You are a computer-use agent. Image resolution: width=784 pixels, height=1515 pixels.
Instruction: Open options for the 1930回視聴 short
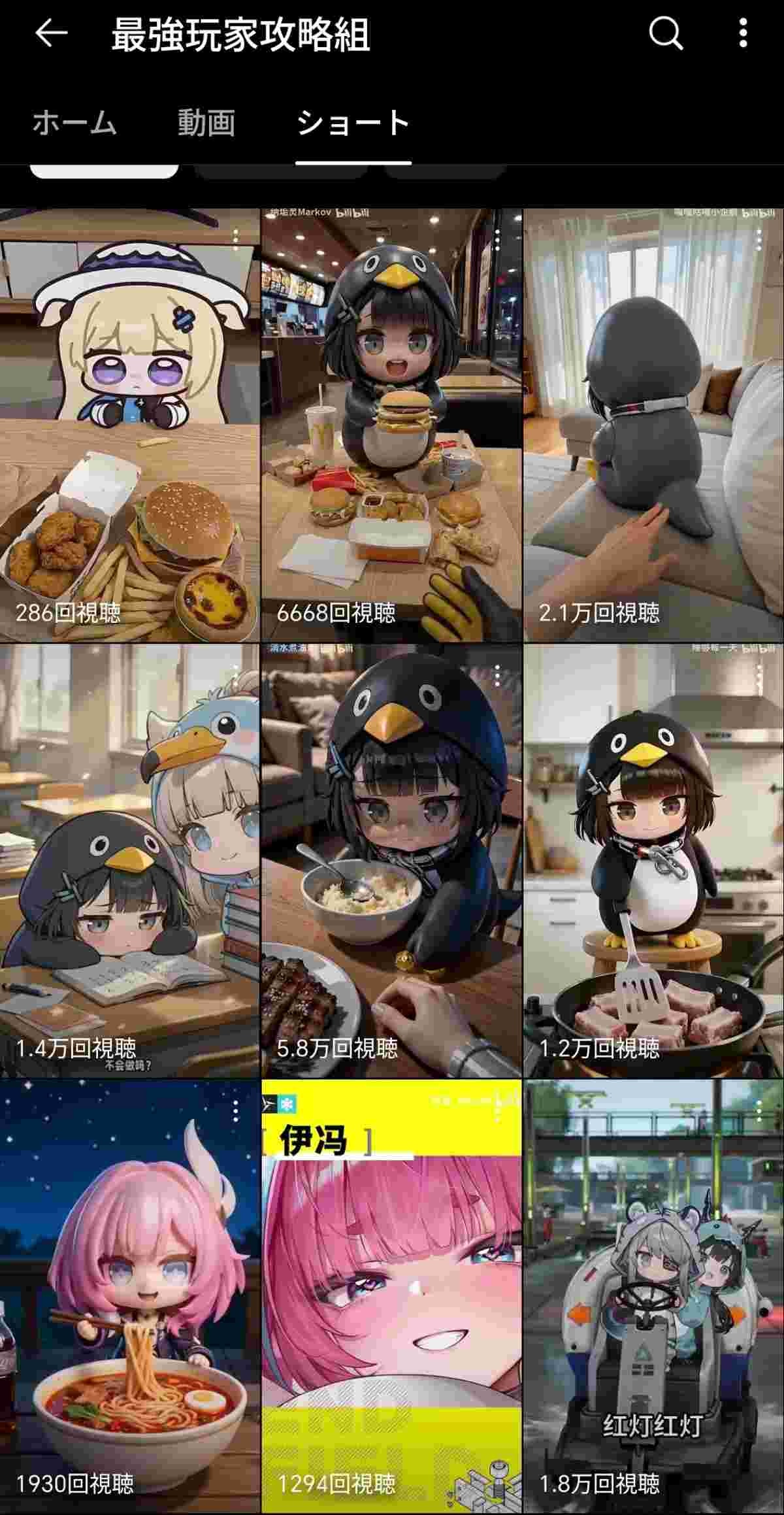tap(236, 1110)
